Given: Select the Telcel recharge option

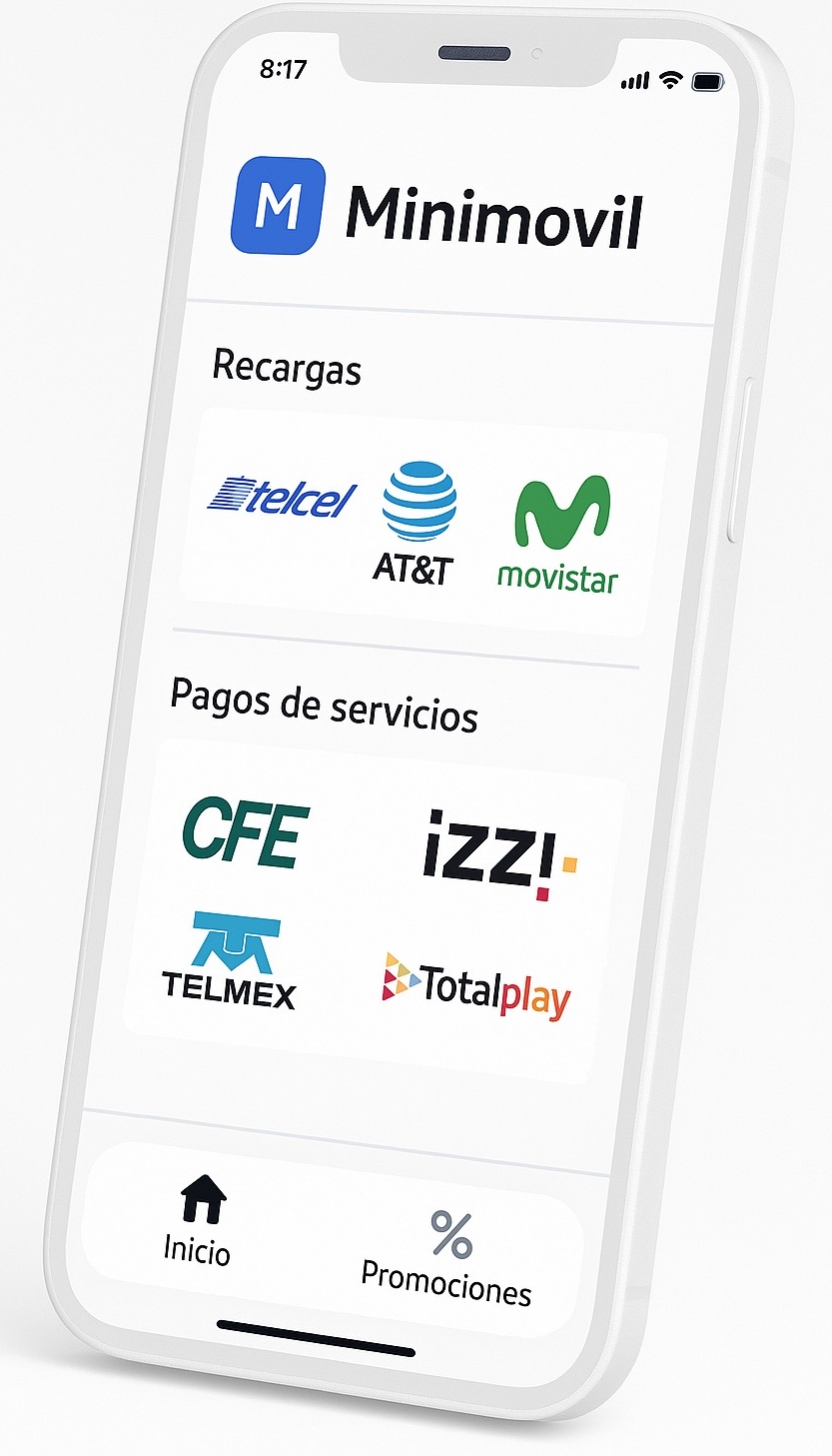Looking at the screenshot, I should (x=285, y=496).
